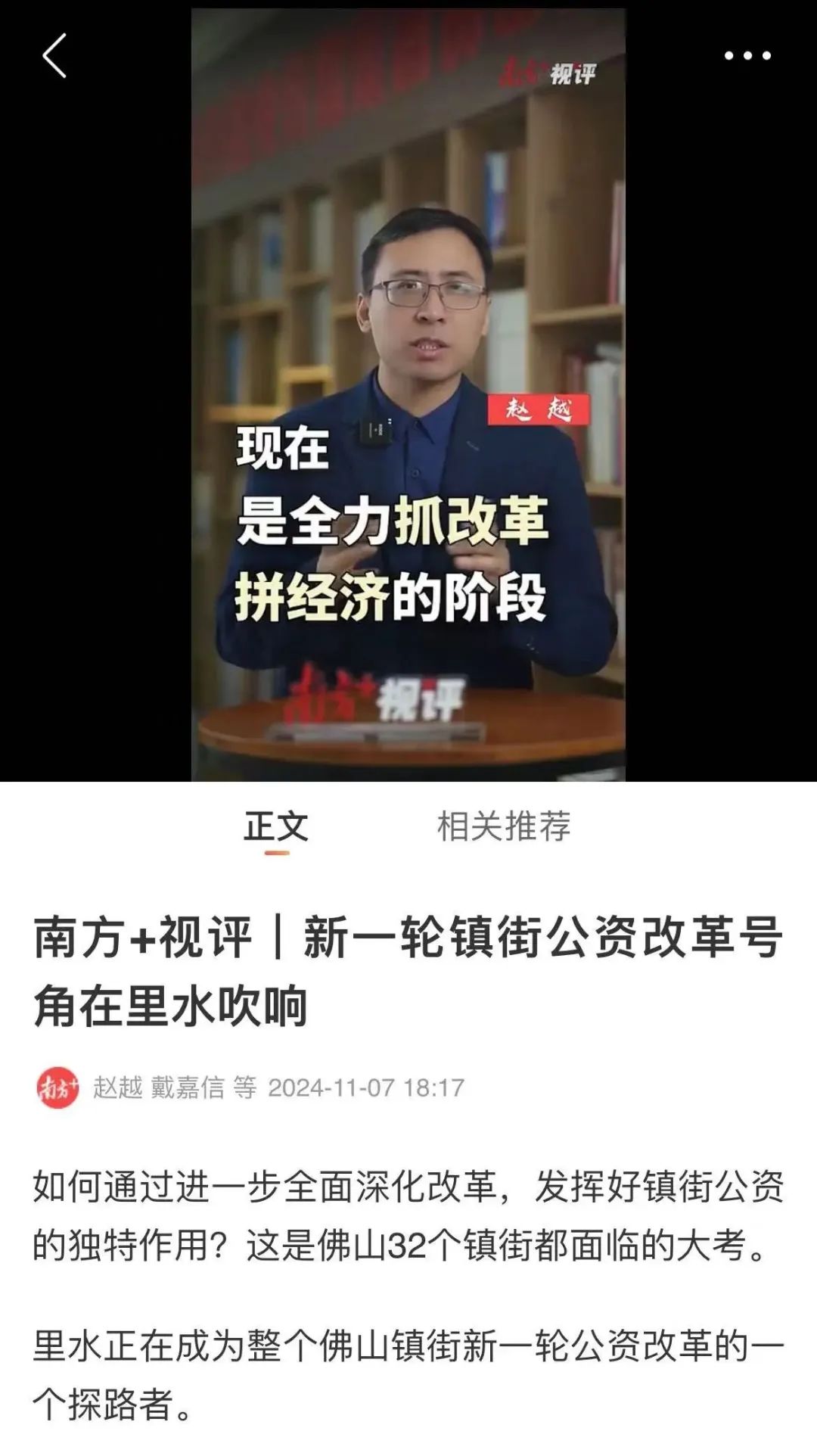Image resolution: width=817 pixels, height=1456 pixels.
Task: Select the 正文 tab
Action: 276,826
